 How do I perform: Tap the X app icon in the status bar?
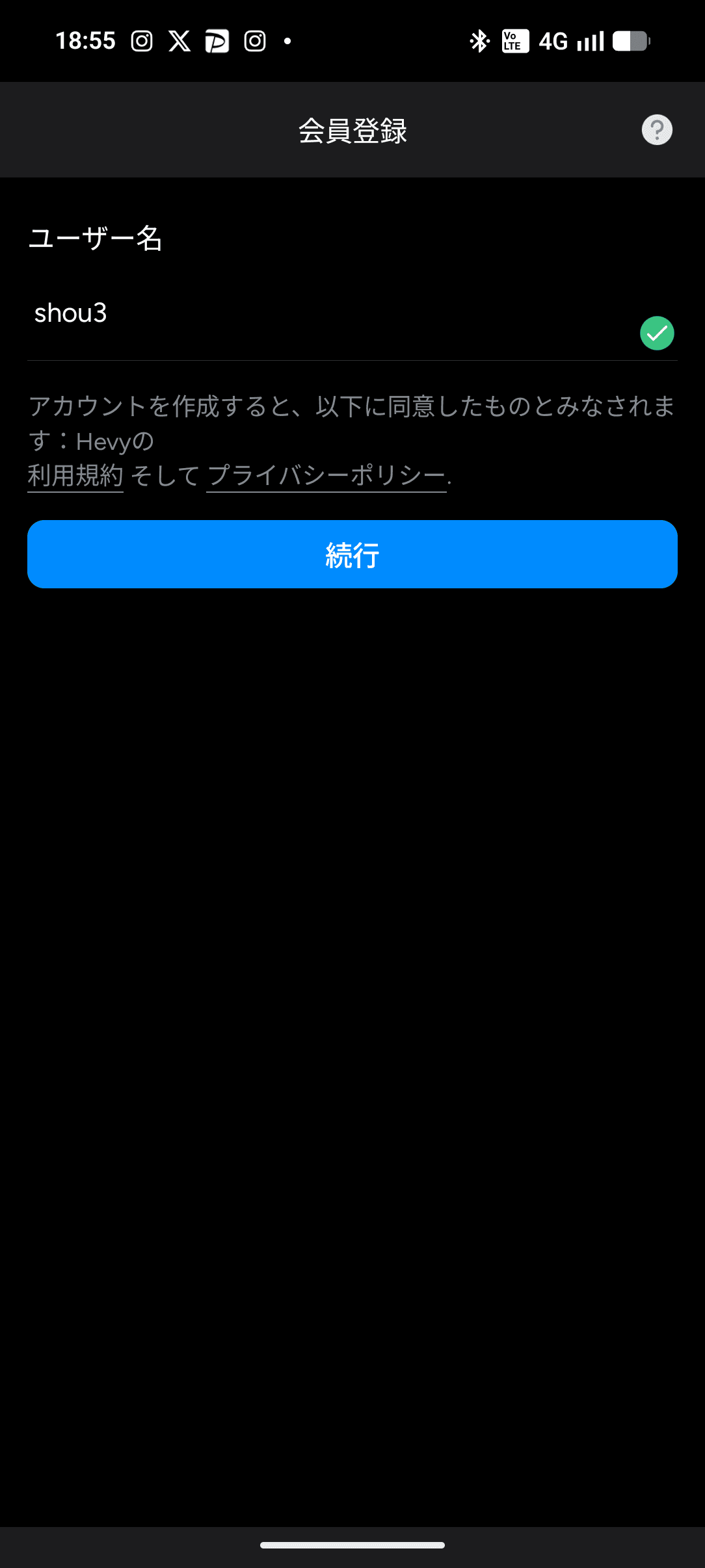pyautogui.click(x=179, y=40)
